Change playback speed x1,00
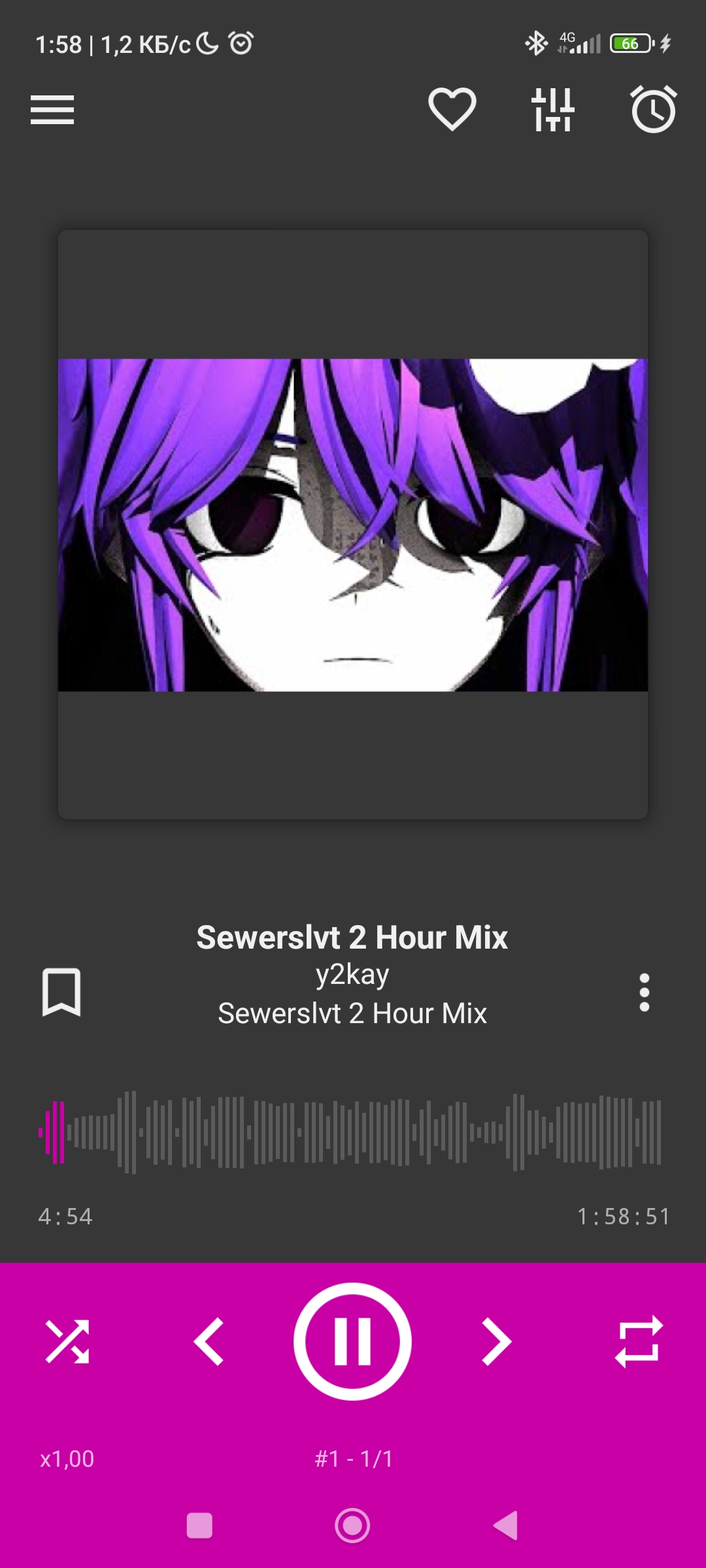This screenshot has height=1568, width=706. 67,1458
